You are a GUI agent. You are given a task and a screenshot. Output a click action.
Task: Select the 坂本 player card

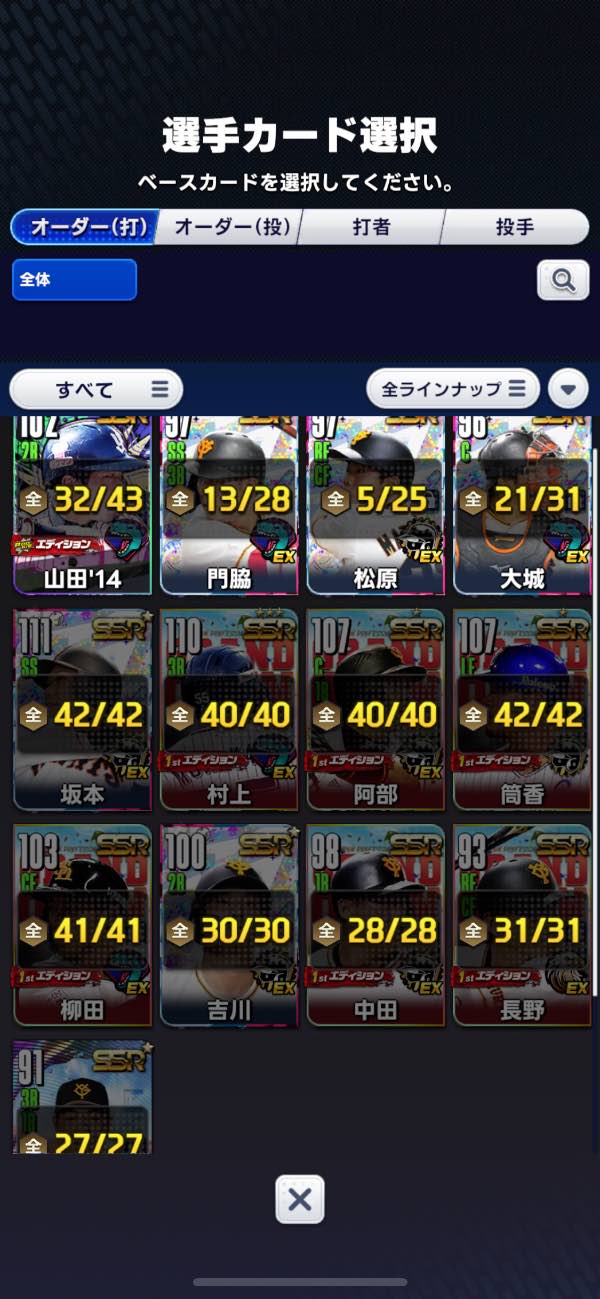[x=82, y=710]
